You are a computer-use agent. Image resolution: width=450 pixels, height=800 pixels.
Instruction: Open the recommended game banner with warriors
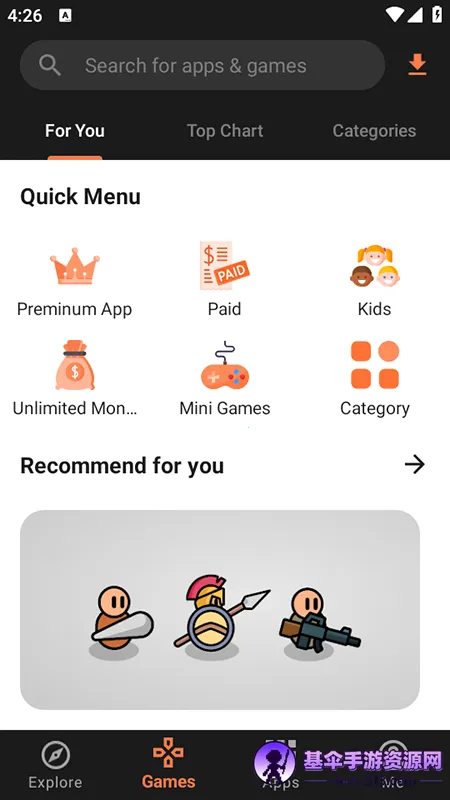(220, 610)
